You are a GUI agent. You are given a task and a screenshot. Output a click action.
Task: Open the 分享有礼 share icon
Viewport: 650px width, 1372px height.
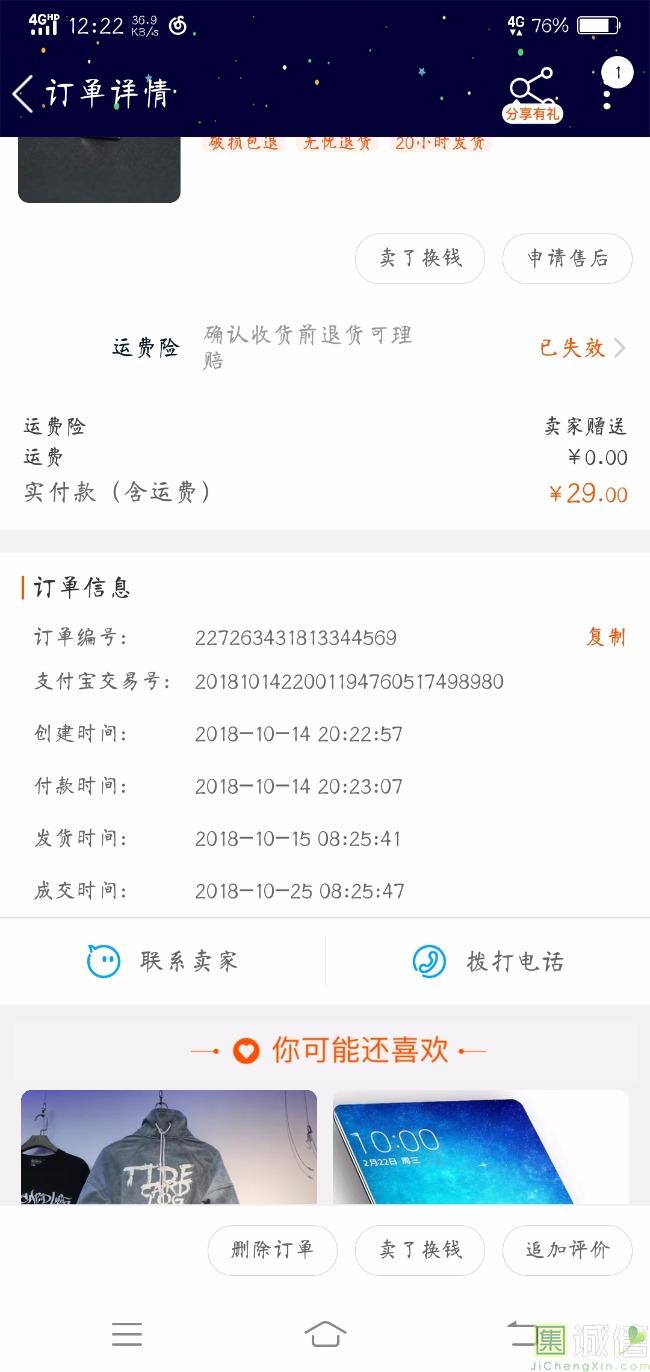531,95
